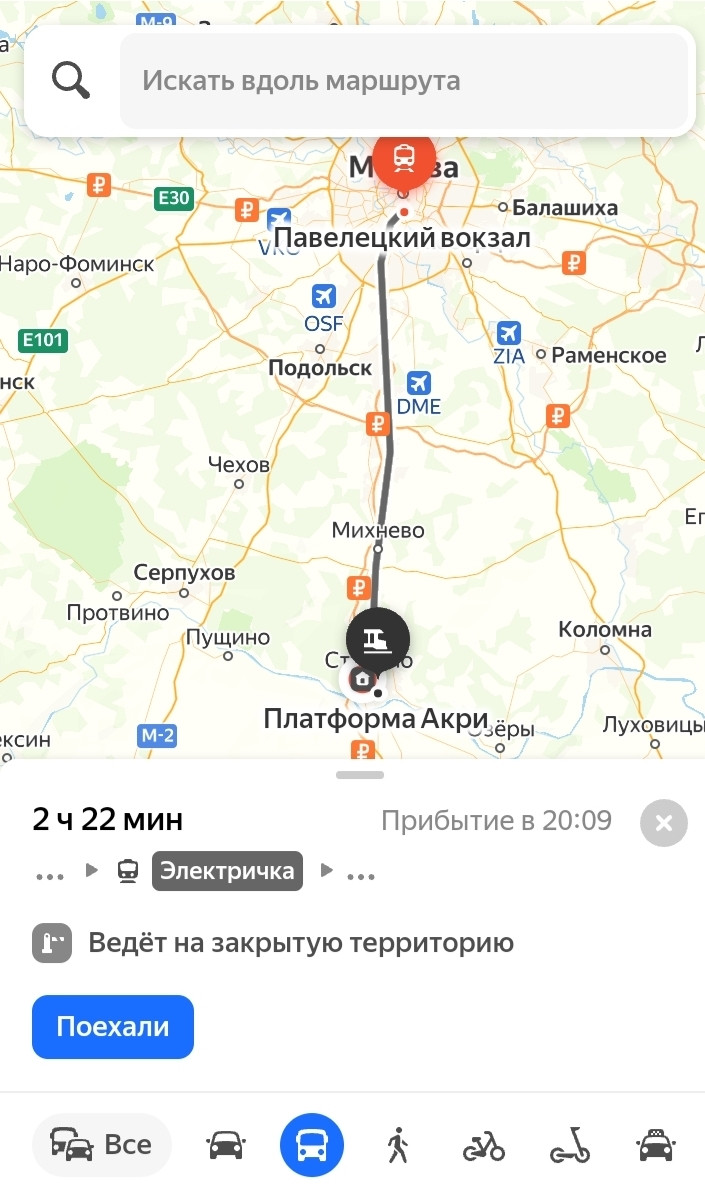The image size is (705, 1195).
Task: Open the Электричка route segment details
Action: [x=227, y=870]
